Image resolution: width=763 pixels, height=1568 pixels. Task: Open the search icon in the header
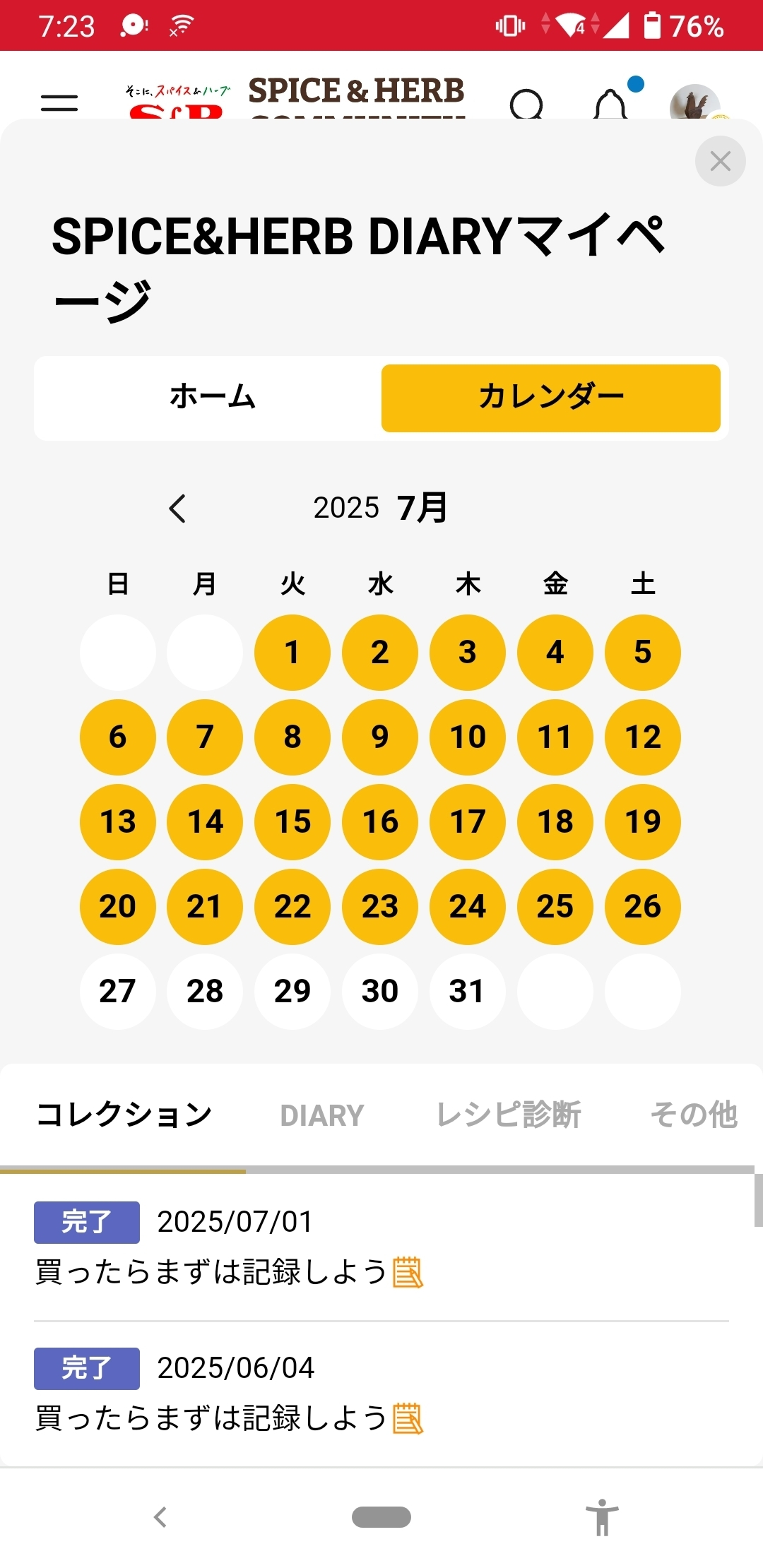pos(527,104)
